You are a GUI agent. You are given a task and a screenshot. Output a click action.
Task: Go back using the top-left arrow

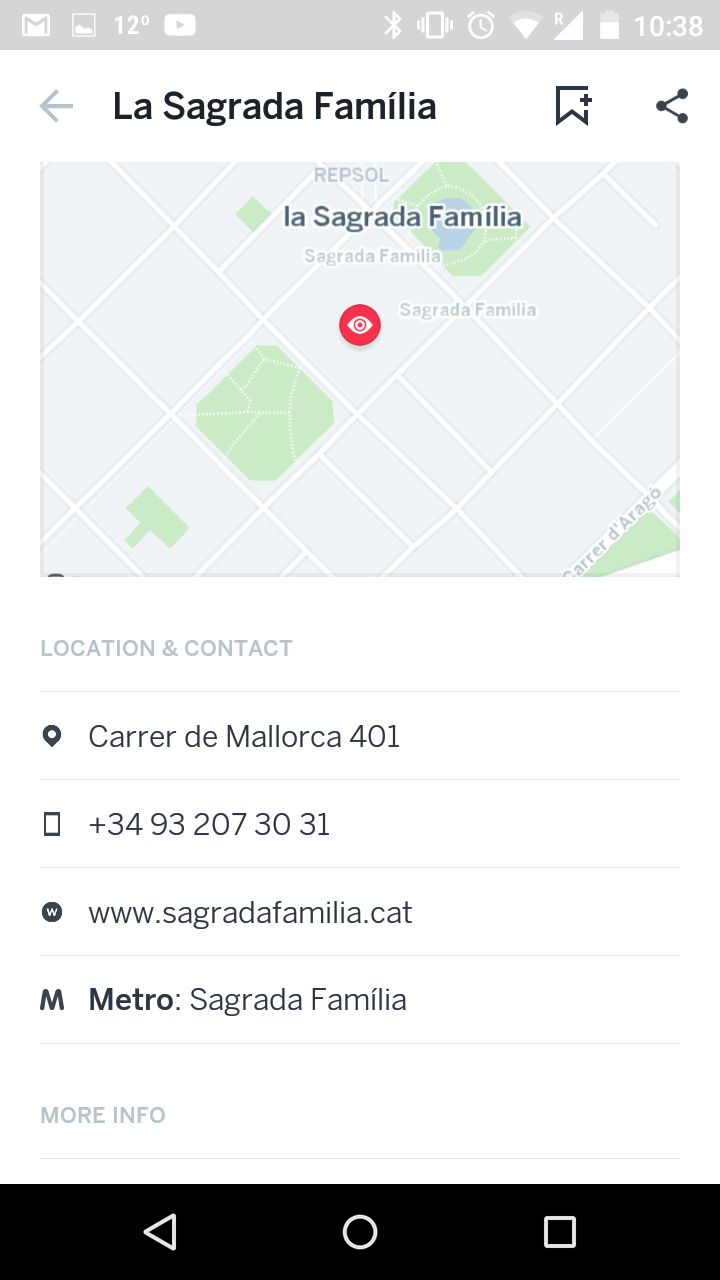point(56,106)
